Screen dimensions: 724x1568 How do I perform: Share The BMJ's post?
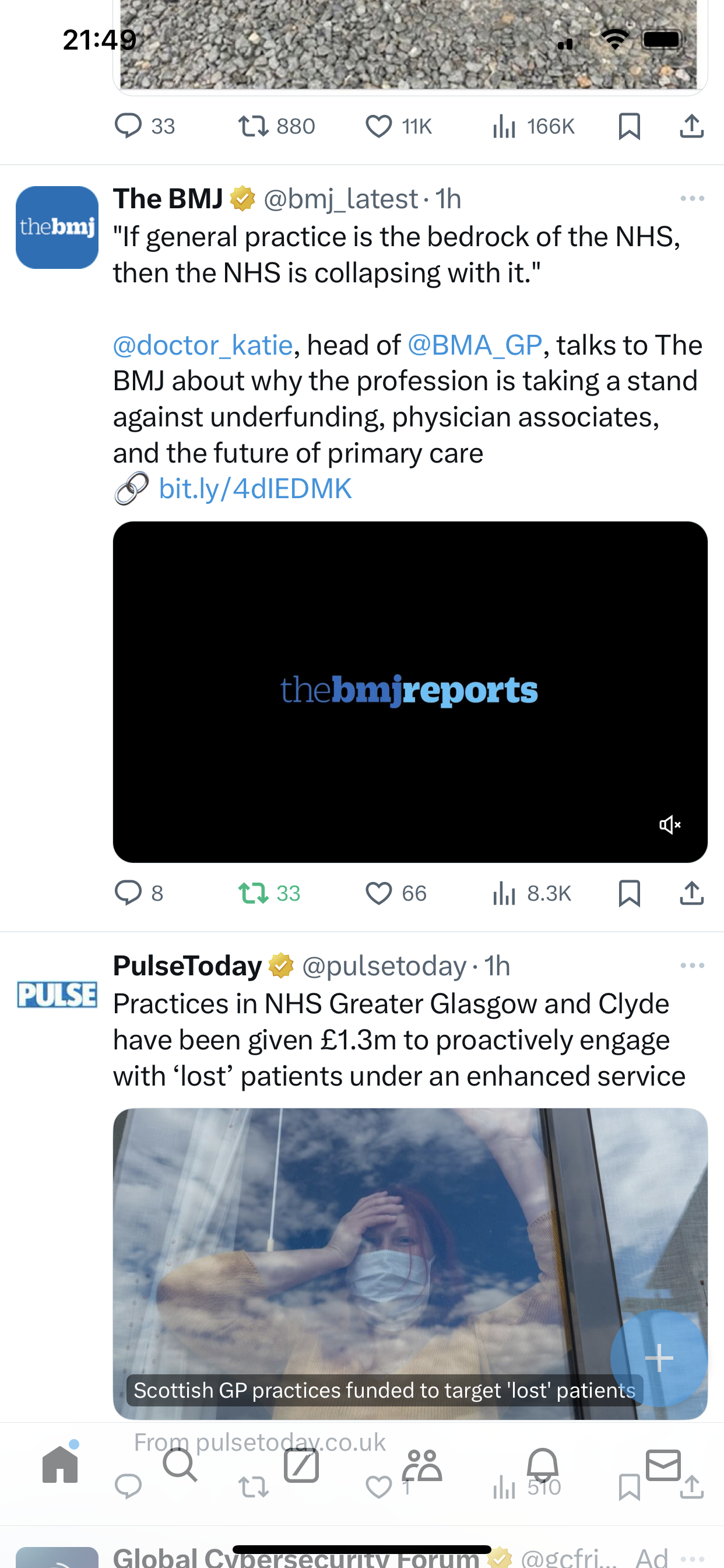692,894
